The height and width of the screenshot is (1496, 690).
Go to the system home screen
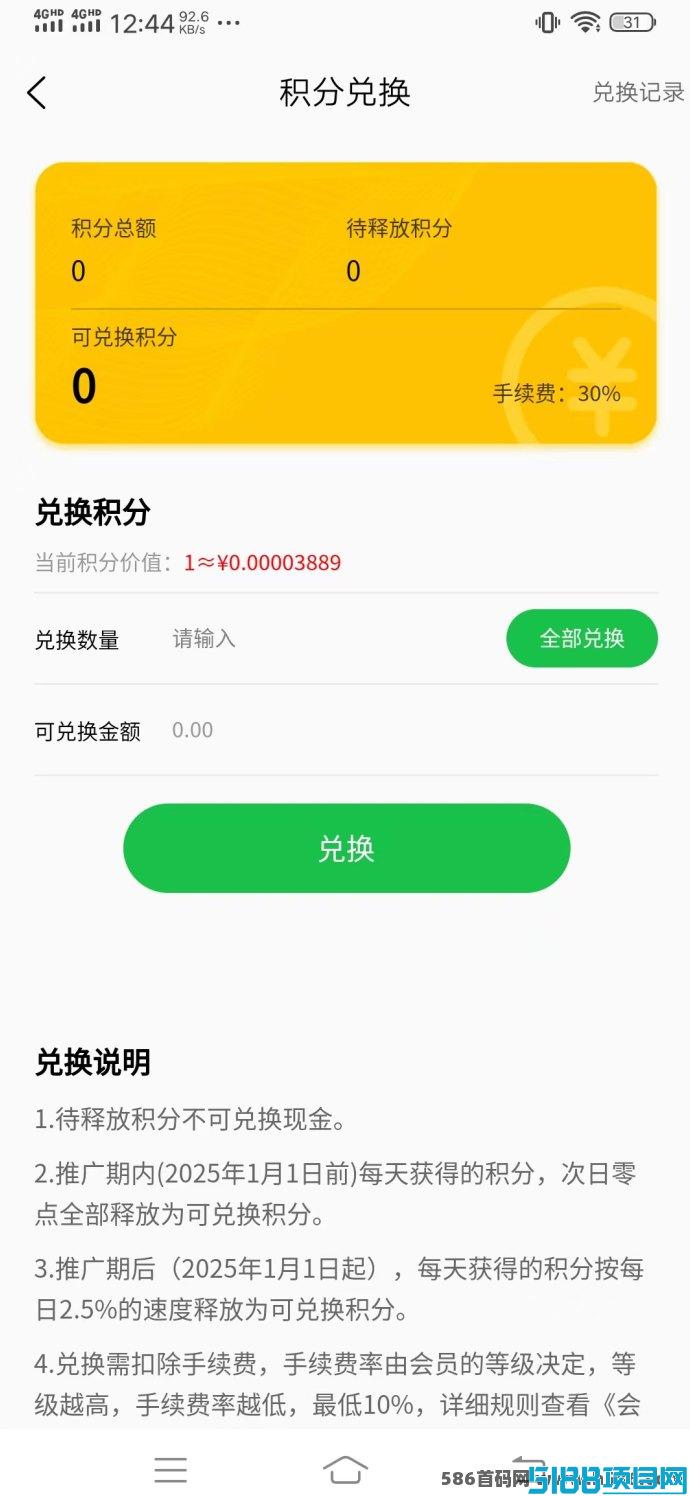pyautogui.click(x=346, y=1469)
